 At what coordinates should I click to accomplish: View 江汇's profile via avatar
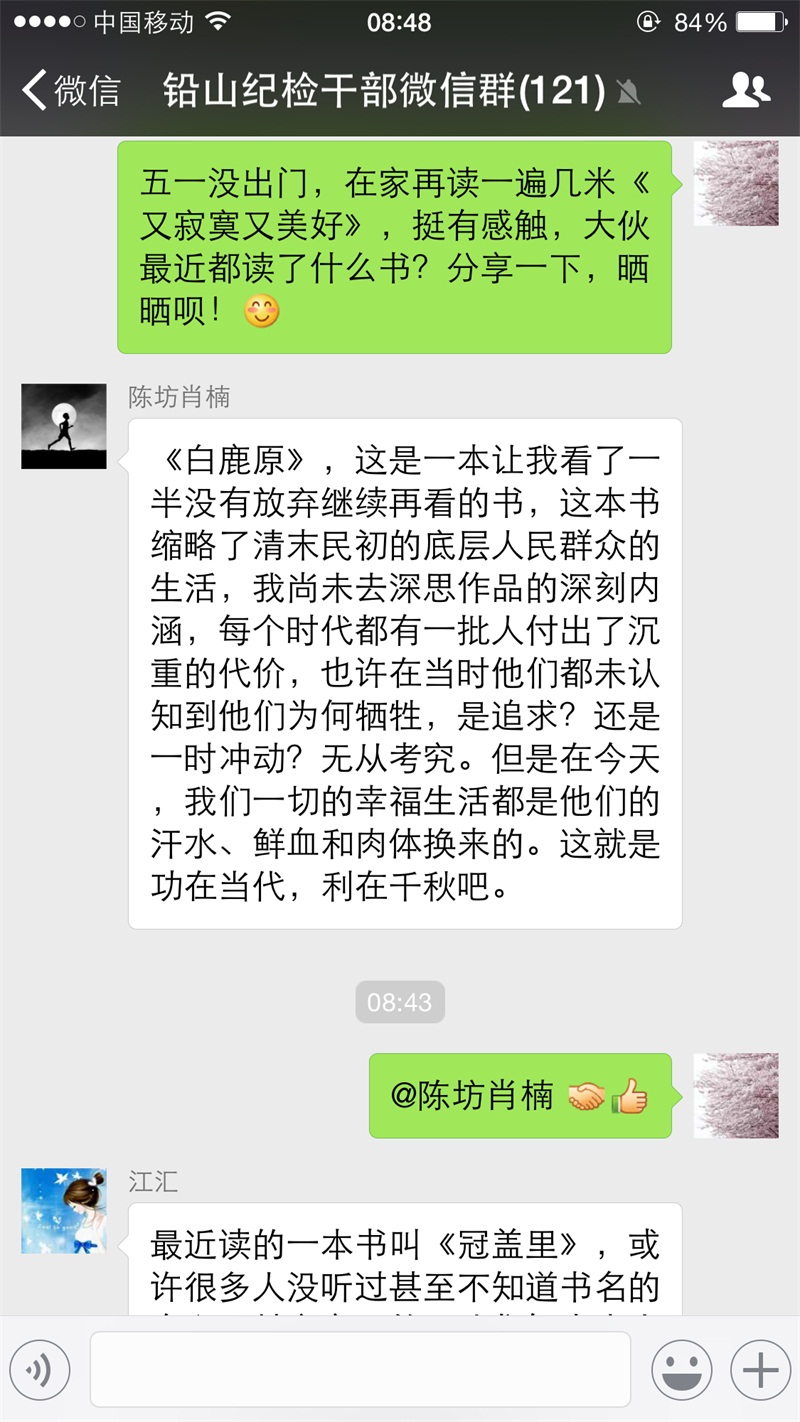(64, 1210)
